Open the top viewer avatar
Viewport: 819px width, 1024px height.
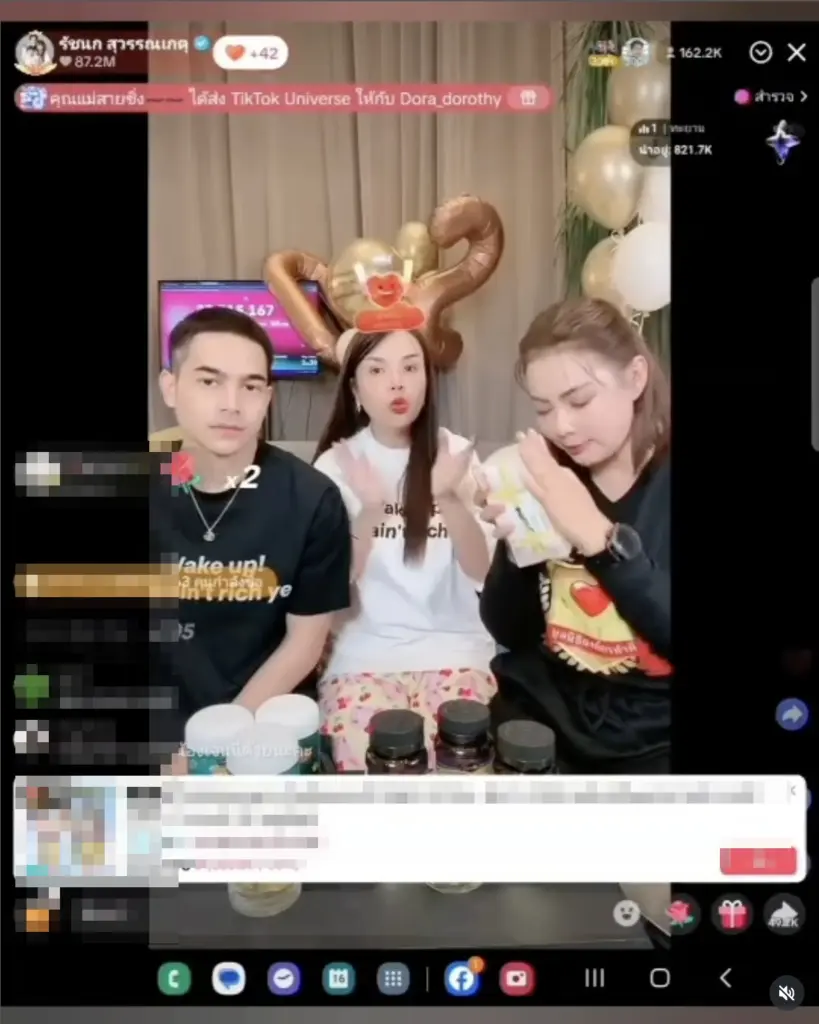click(634, 52)
